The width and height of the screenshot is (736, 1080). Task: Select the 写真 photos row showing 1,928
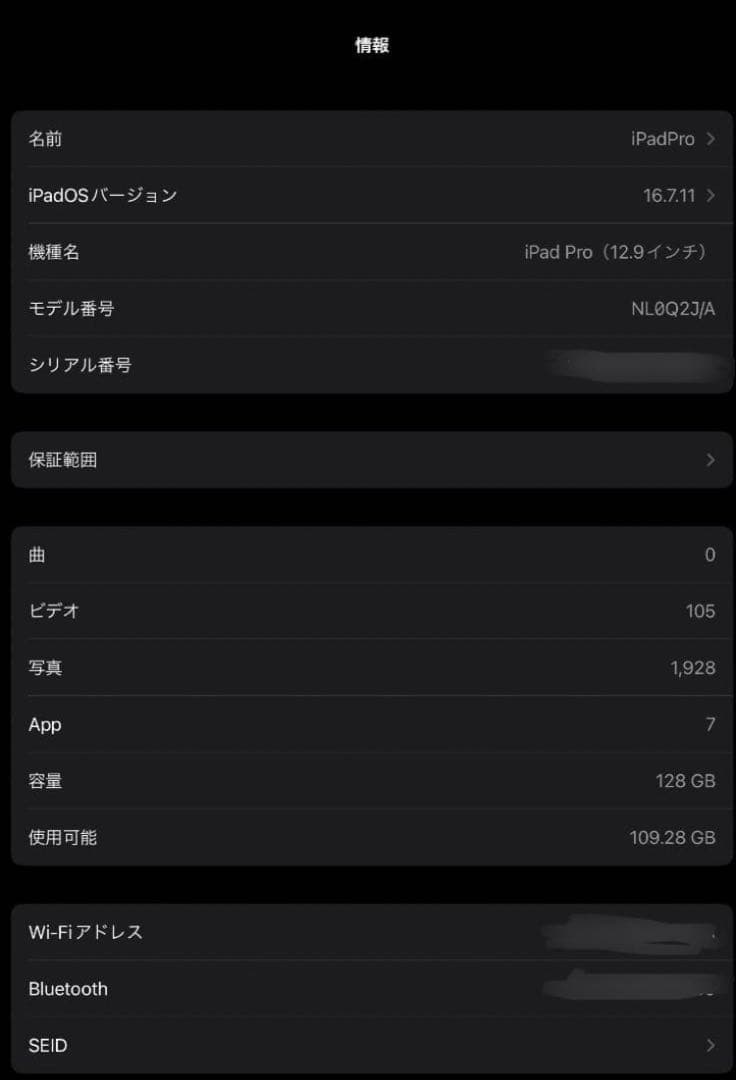tap(370, 667)
